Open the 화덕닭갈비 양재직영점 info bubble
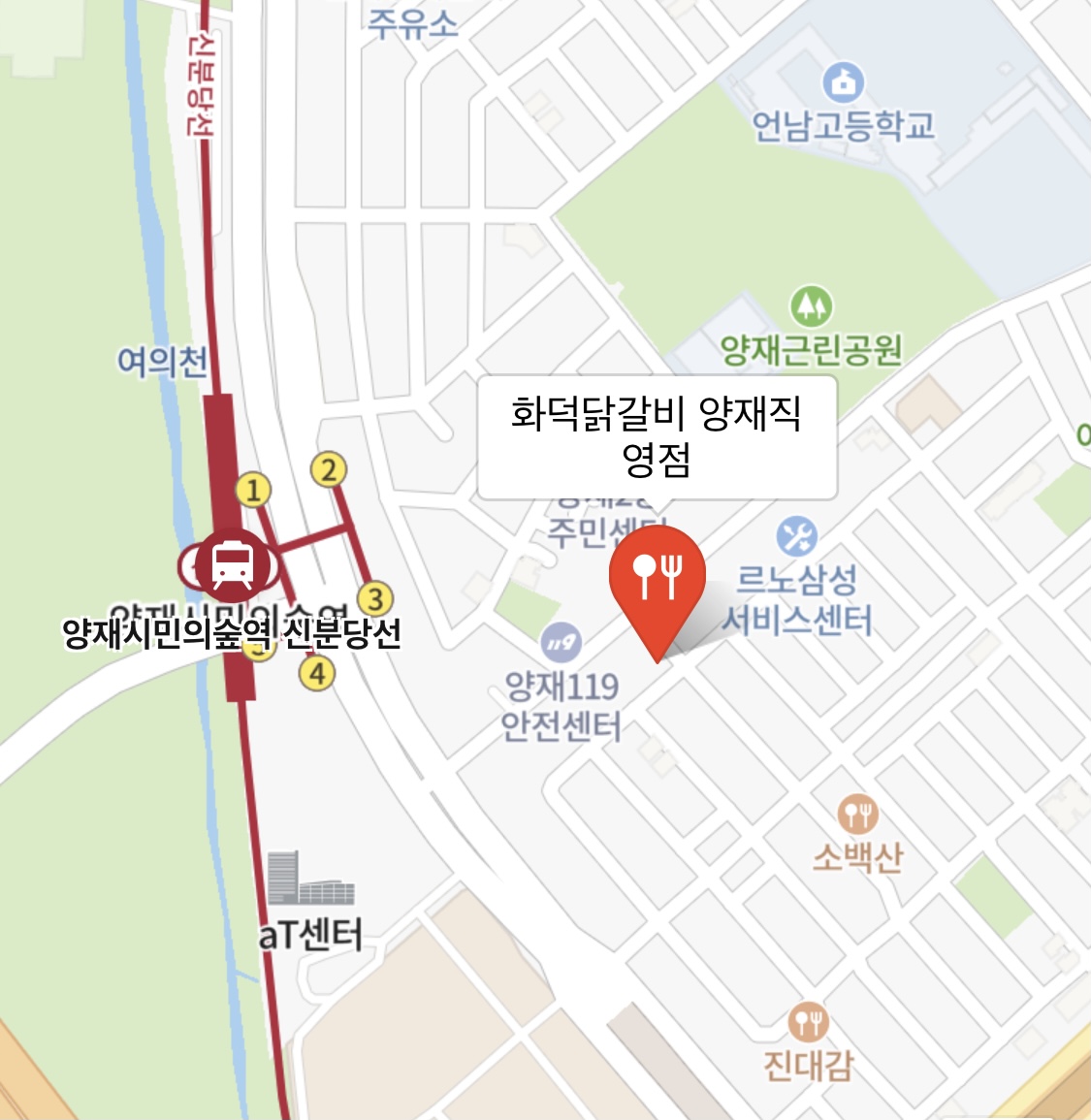 click(657, 437)
